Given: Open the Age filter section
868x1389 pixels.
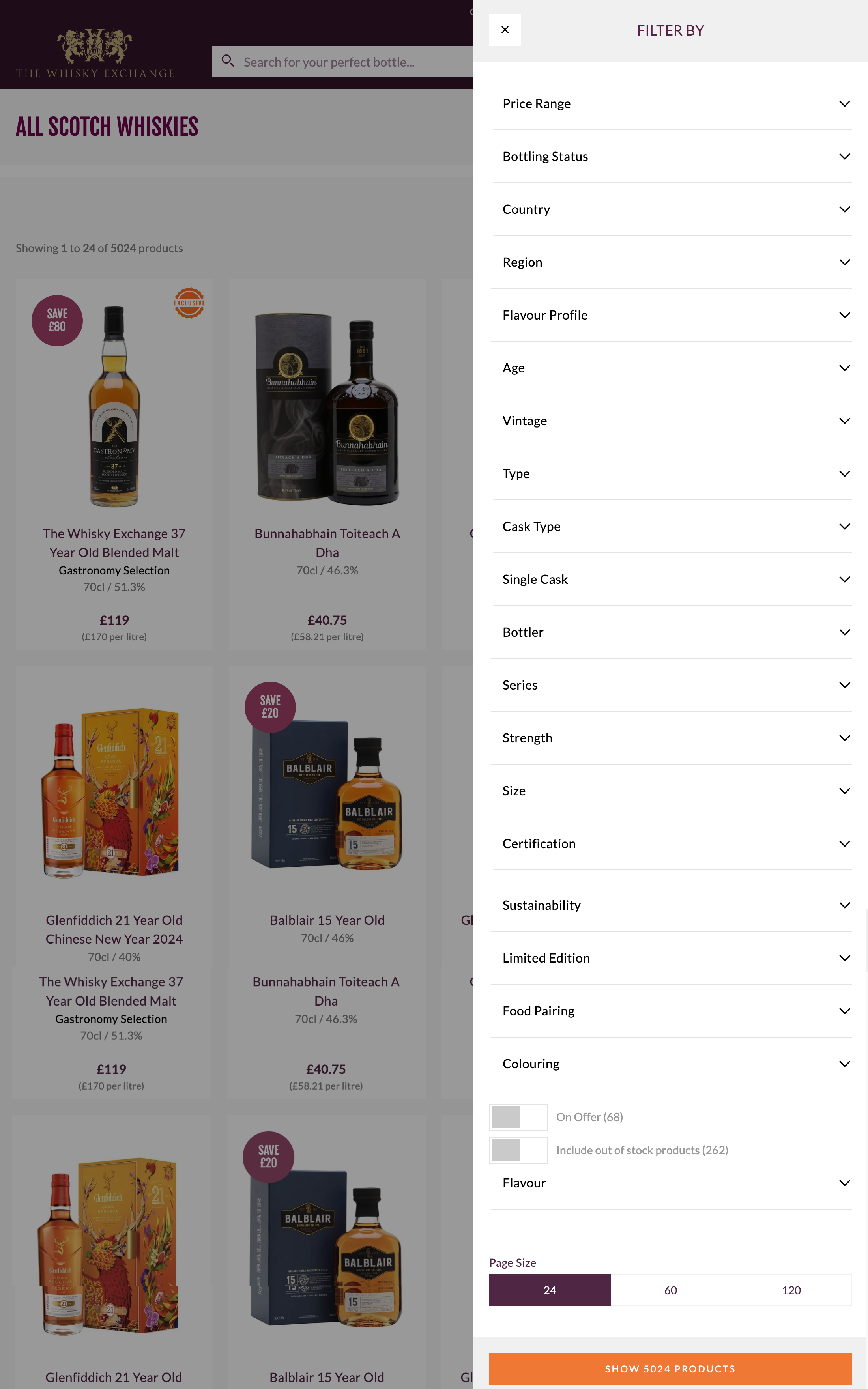Looking at the screenshot, I should coord(670,368).
